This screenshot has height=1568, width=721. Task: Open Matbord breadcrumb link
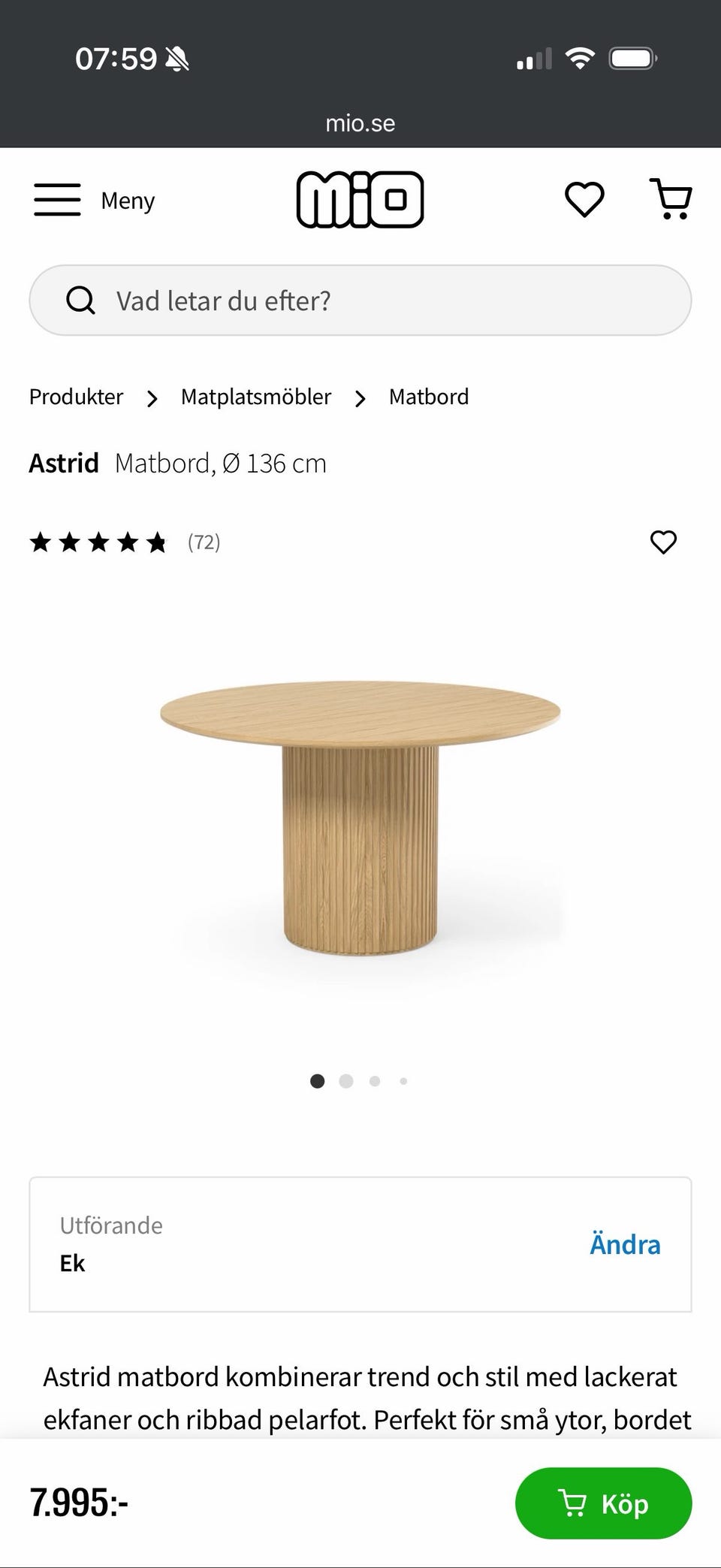coord(428,397)
